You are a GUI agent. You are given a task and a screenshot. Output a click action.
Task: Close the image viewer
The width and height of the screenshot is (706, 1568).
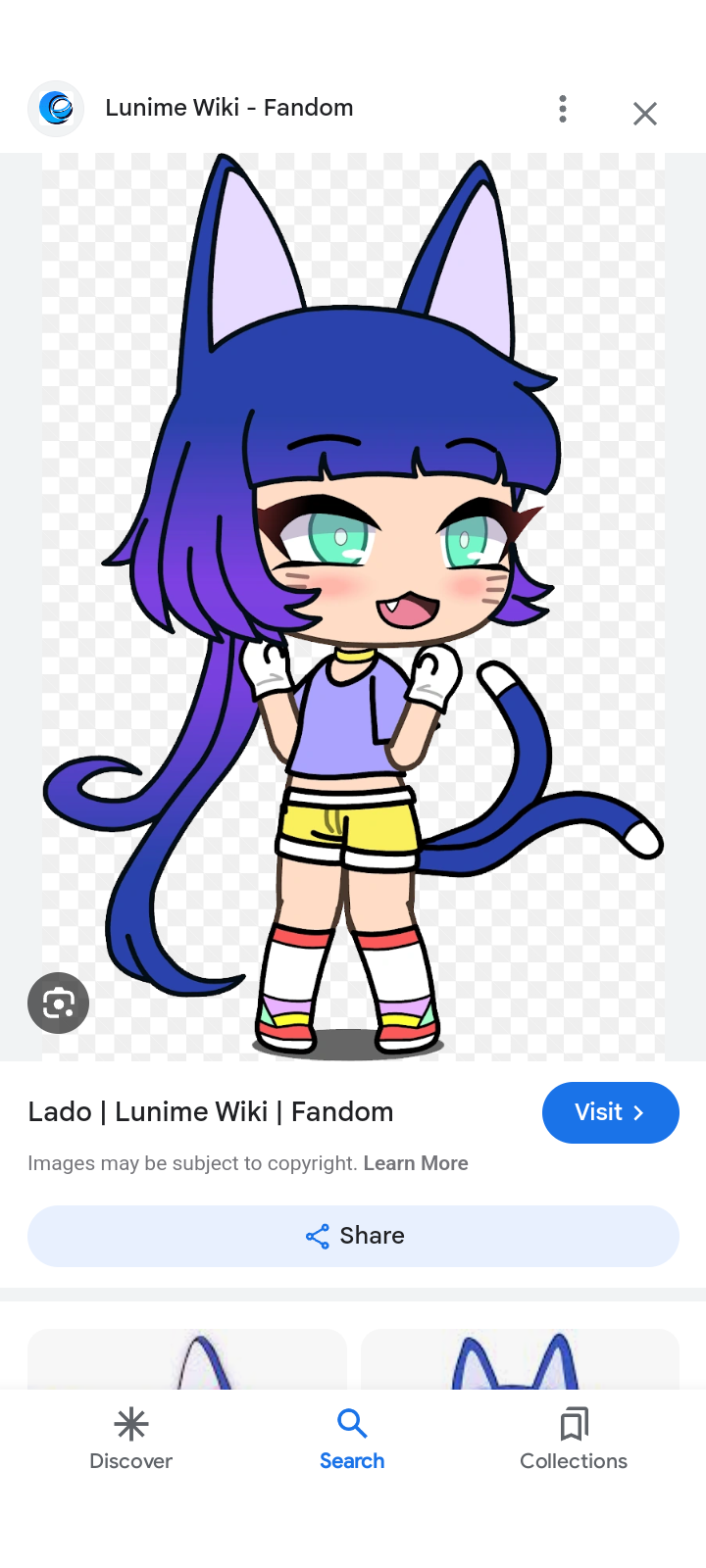coord(644,114)
